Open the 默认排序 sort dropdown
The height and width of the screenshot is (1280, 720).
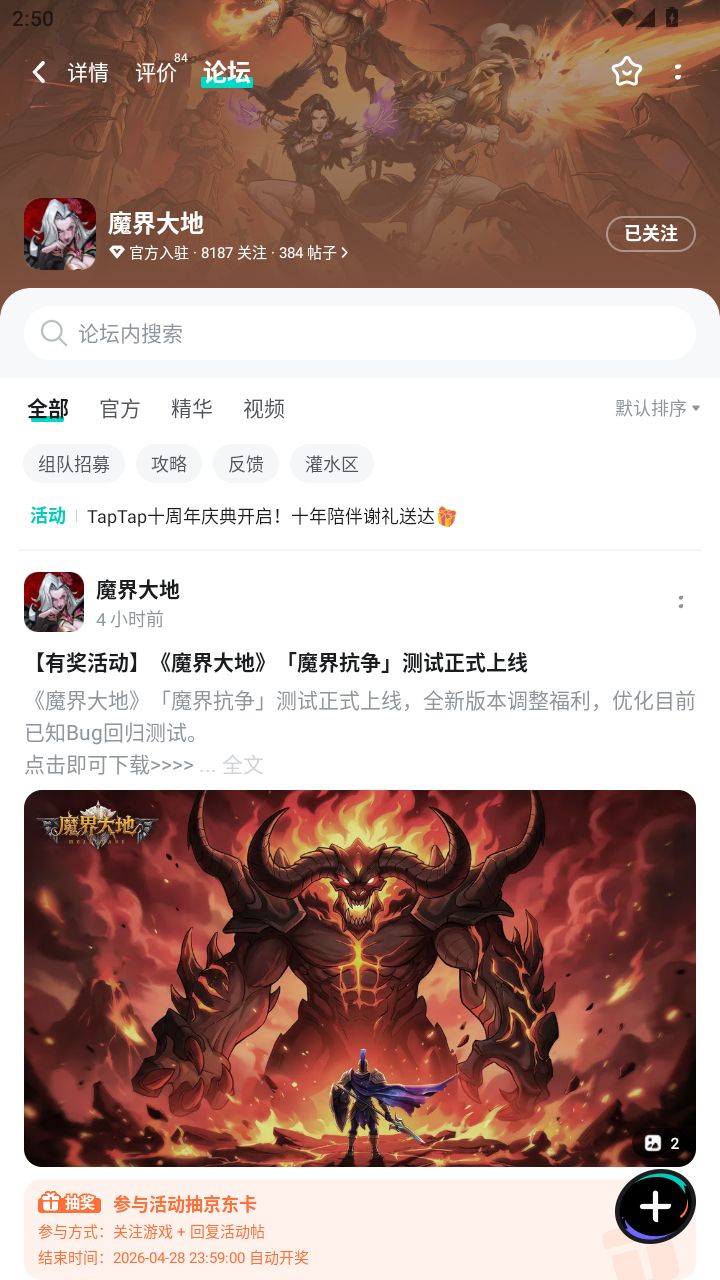tap(655, 408)
